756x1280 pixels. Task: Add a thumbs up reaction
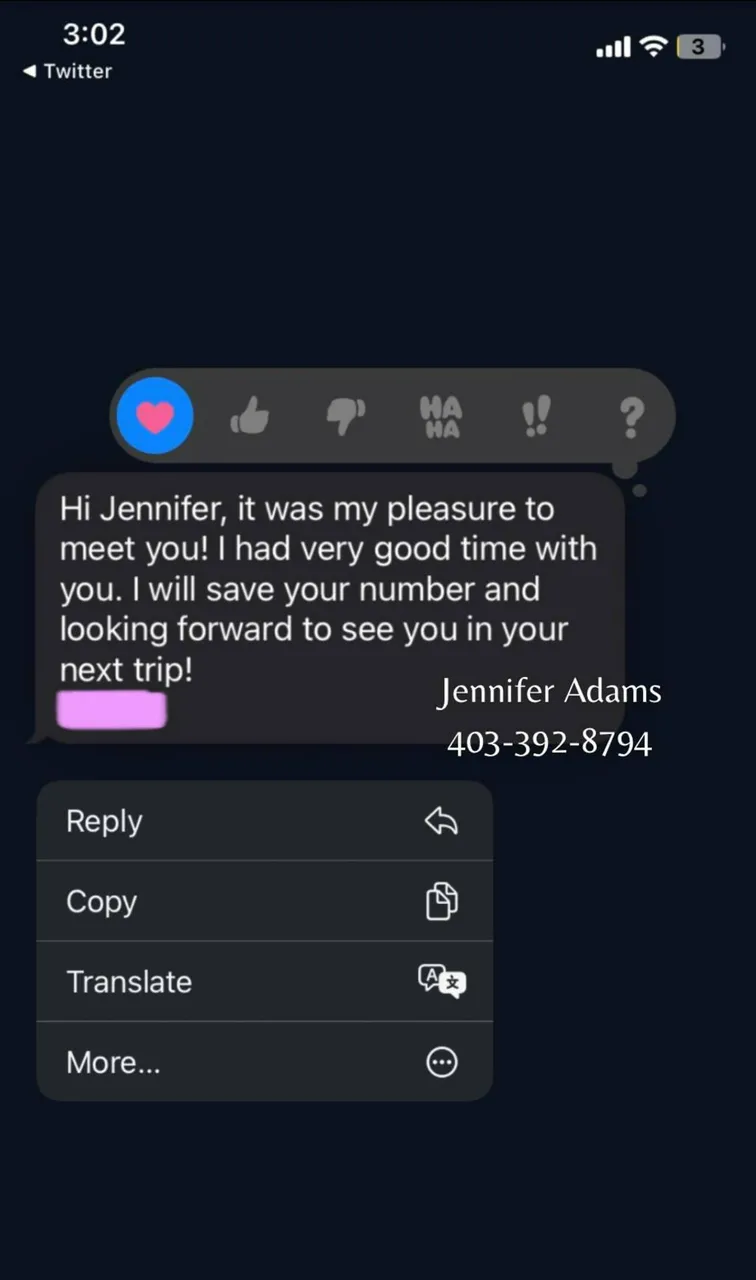pos(250,415)
